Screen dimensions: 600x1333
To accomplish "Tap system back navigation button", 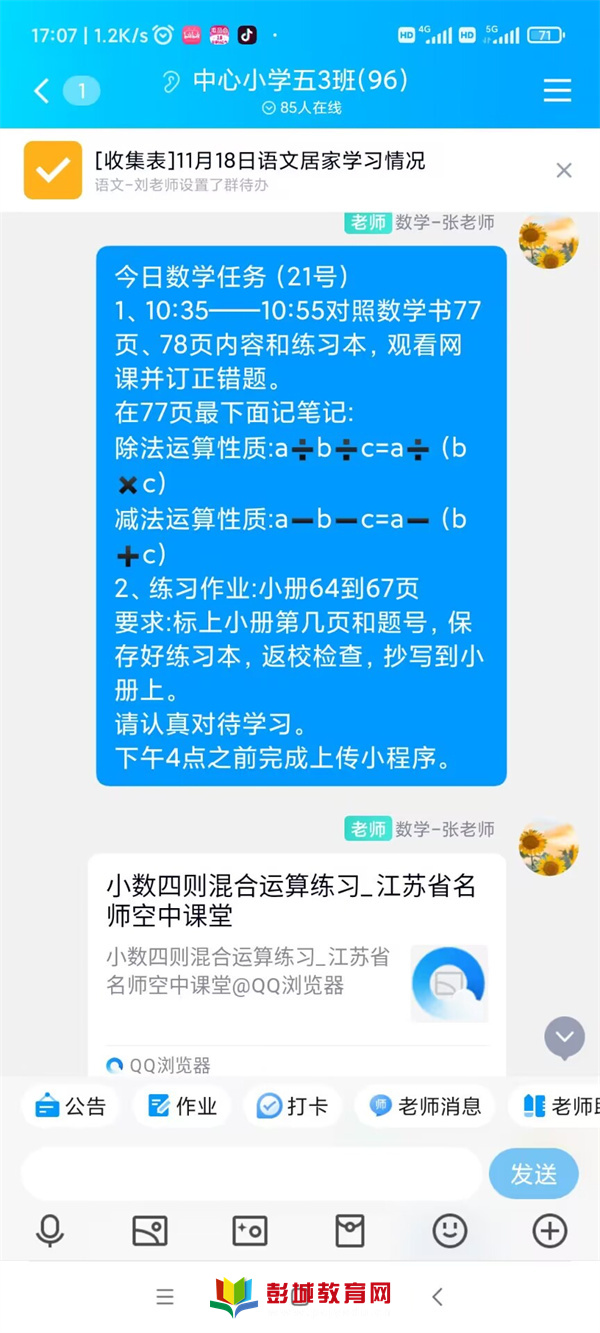I will pos(437,1297).
